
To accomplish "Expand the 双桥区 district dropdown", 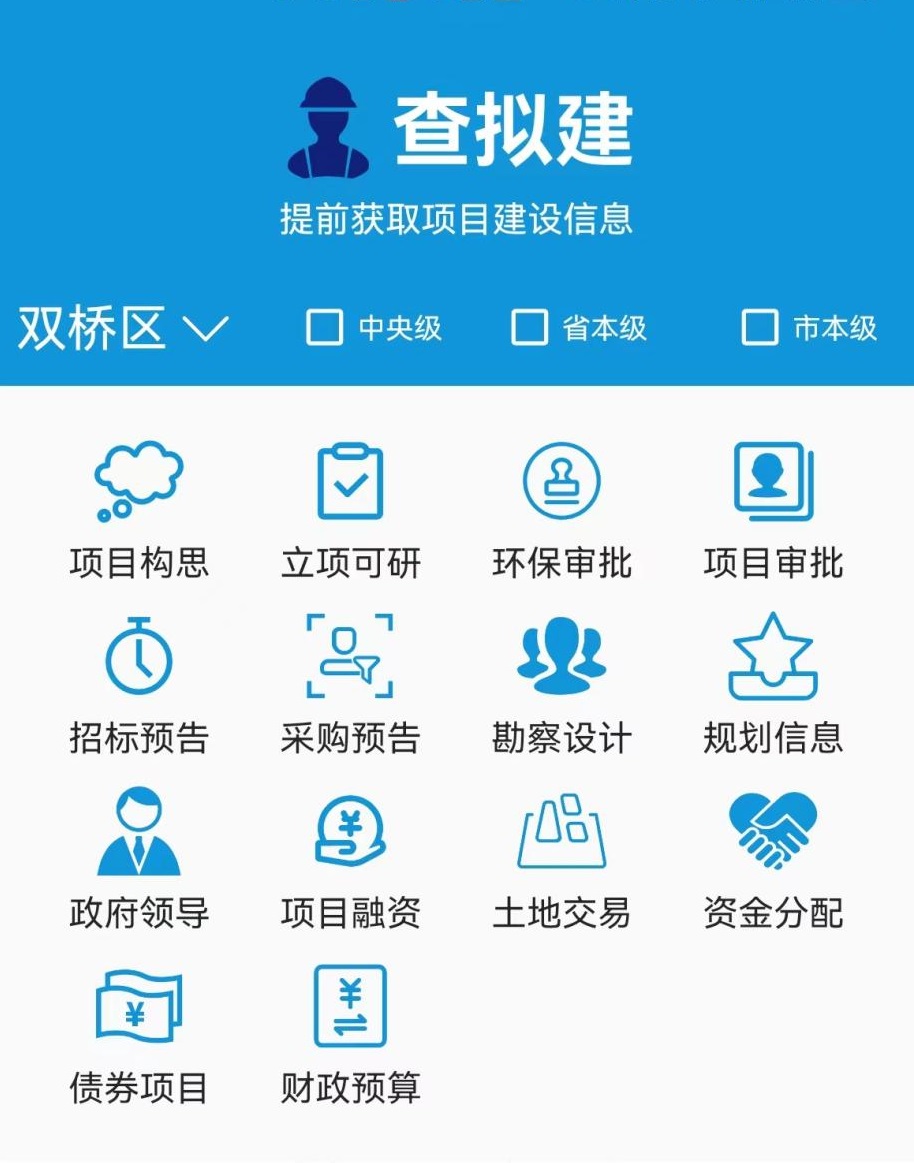I will [124, 328].
